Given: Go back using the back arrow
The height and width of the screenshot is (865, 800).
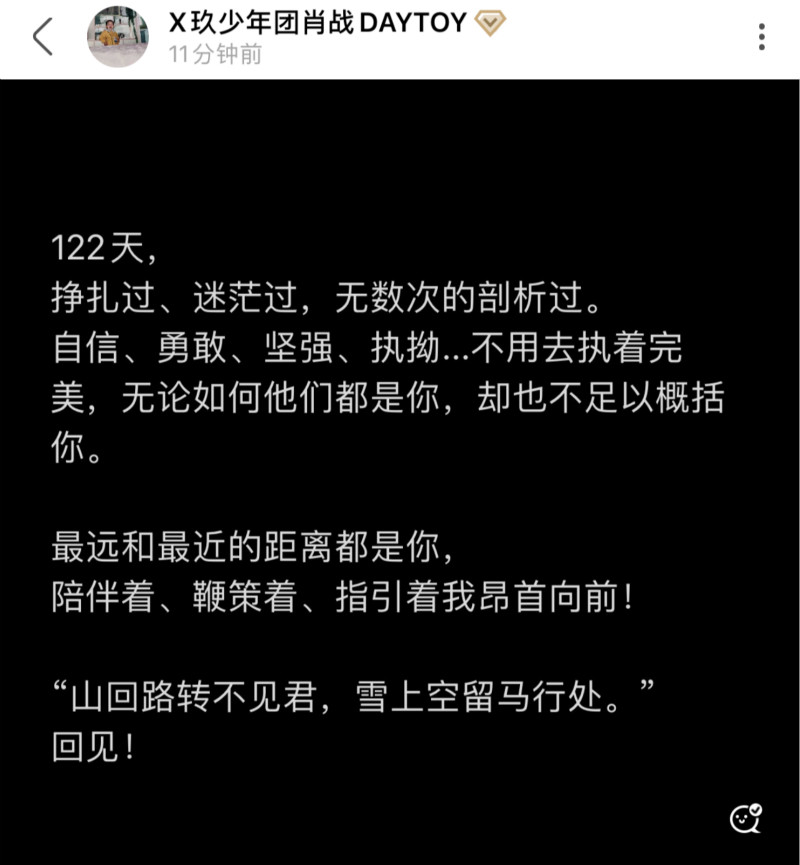Looking at the screenshot, I should pyautogui.click(x=42, y=37).
